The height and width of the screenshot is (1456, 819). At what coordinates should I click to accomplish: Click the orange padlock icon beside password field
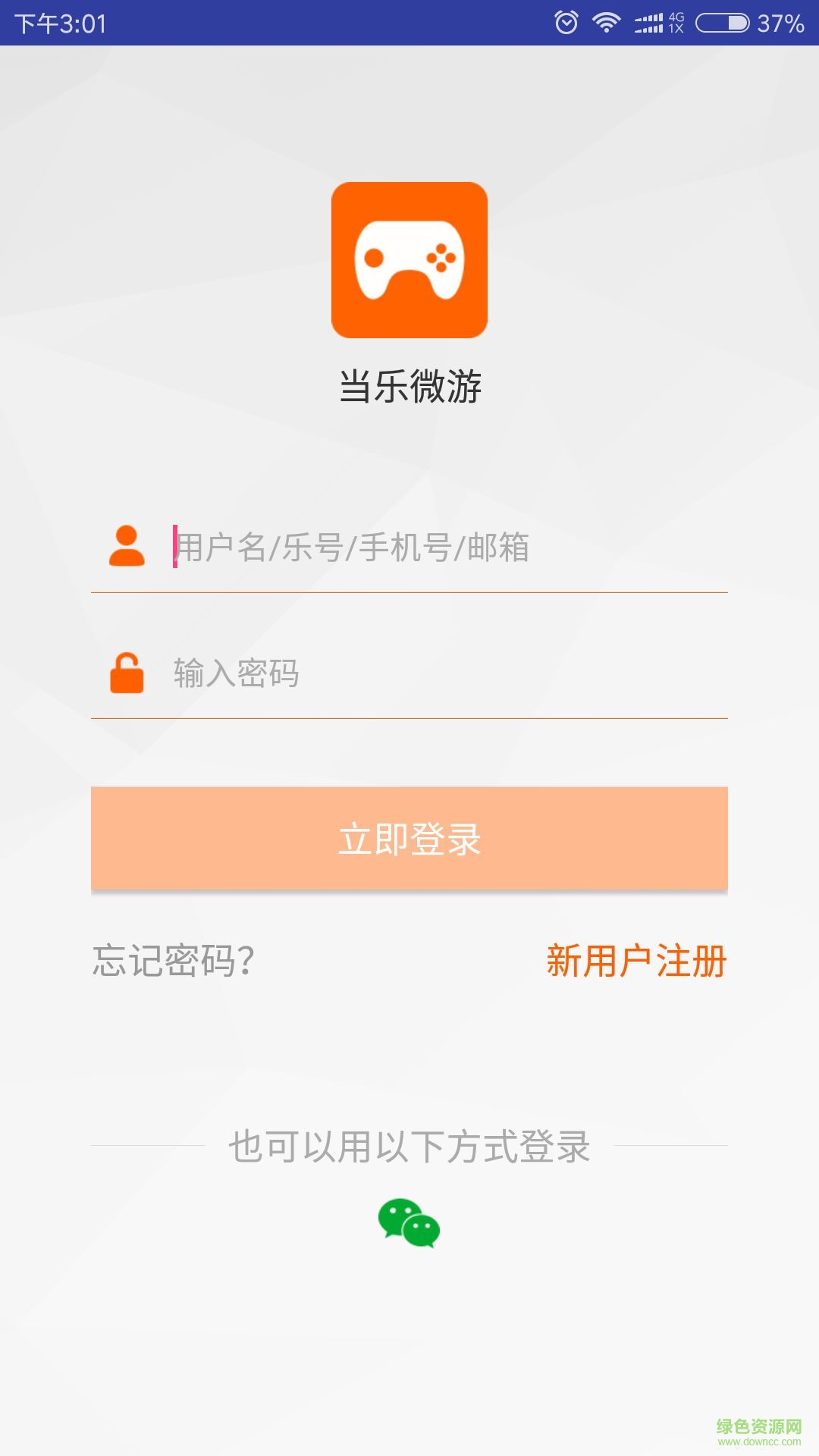(127, 671)
